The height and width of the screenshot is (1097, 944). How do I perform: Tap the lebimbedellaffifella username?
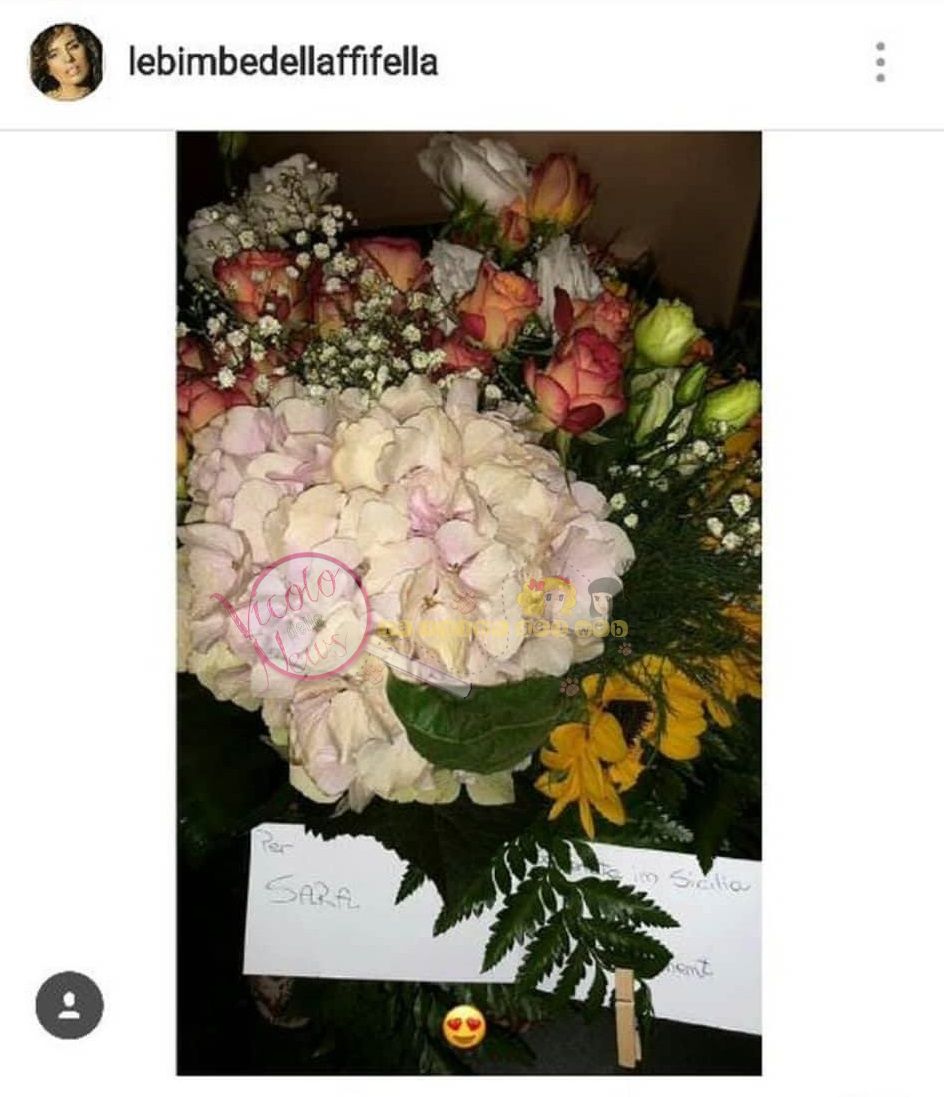[283, 62]
